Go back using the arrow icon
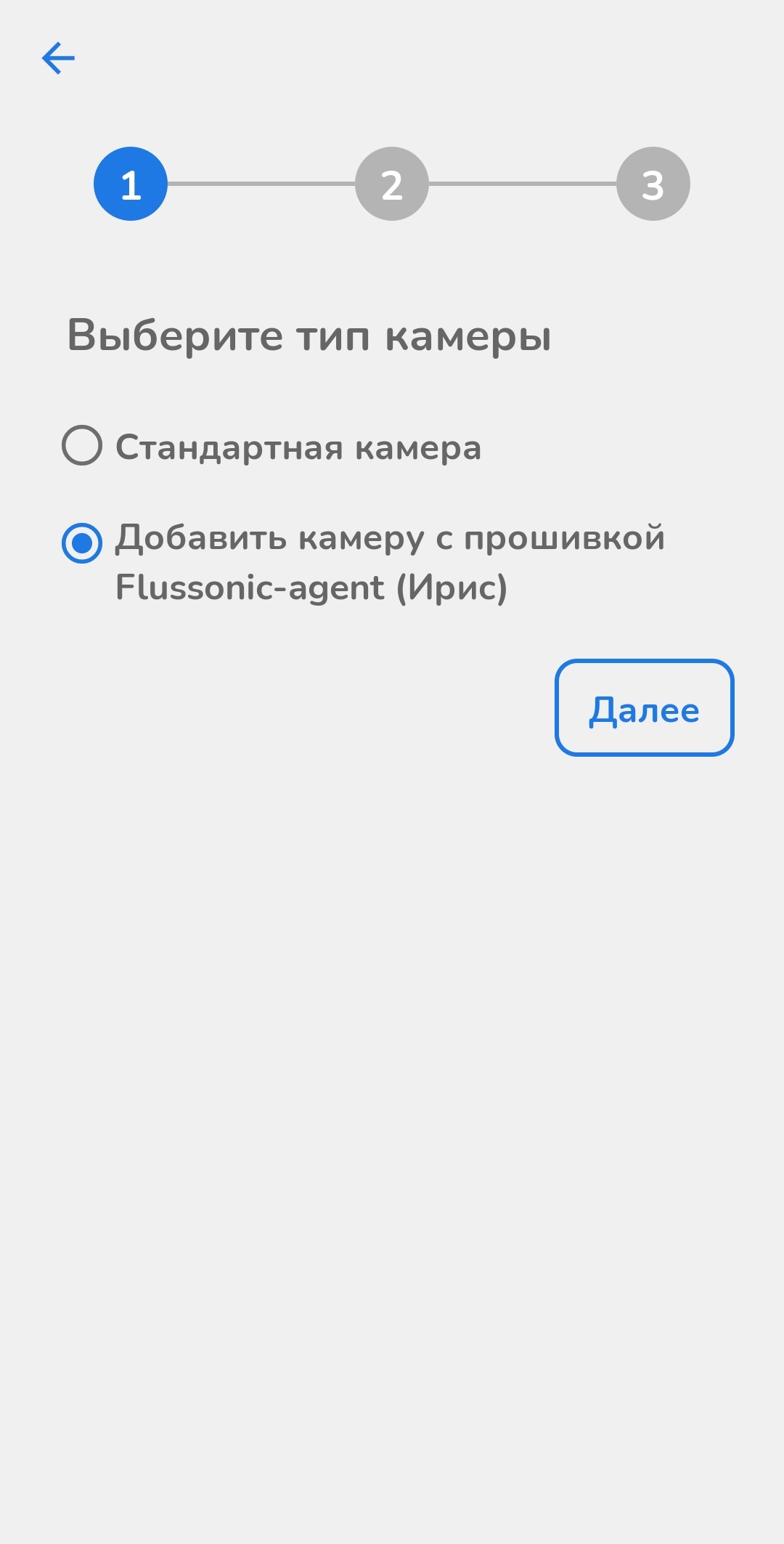Screen dimensions: 784x1544 [x=58, y=58]
